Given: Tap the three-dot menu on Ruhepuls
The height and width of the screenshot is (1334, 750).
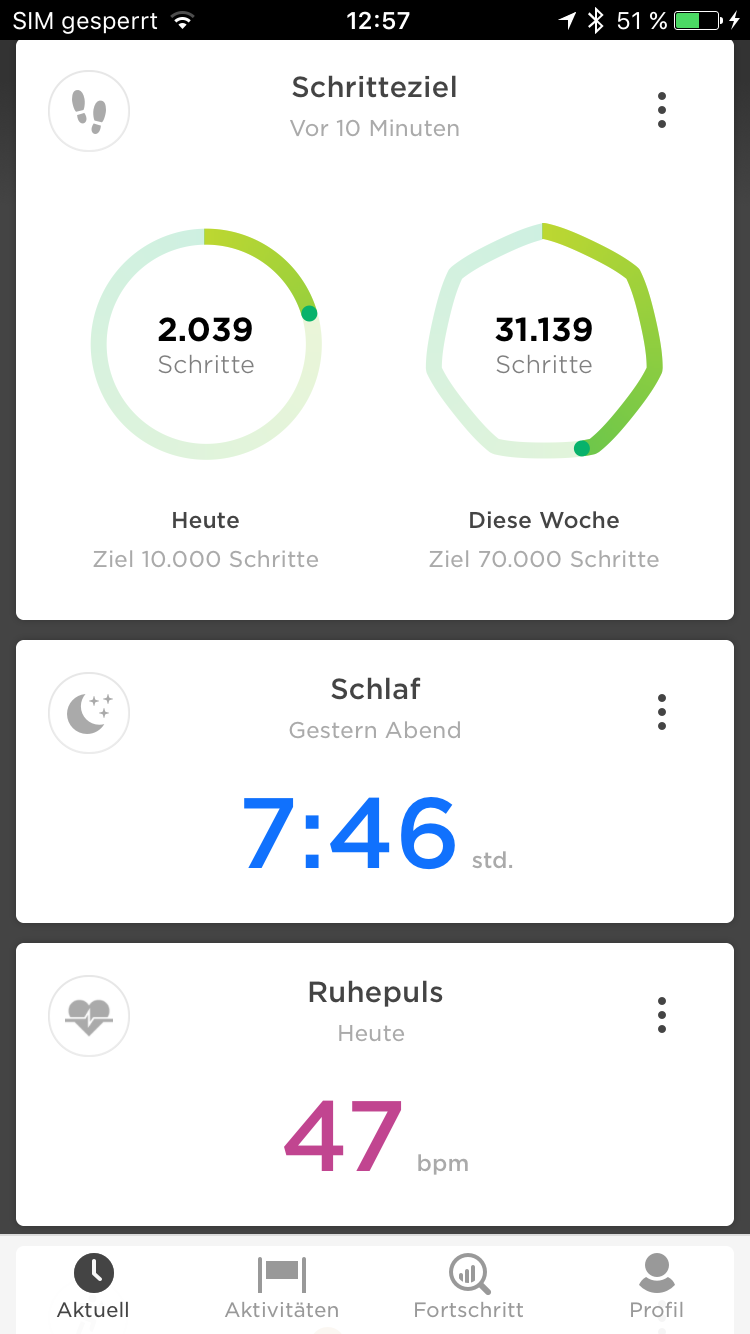Looking at the screenshot, I should point(661,1015).
